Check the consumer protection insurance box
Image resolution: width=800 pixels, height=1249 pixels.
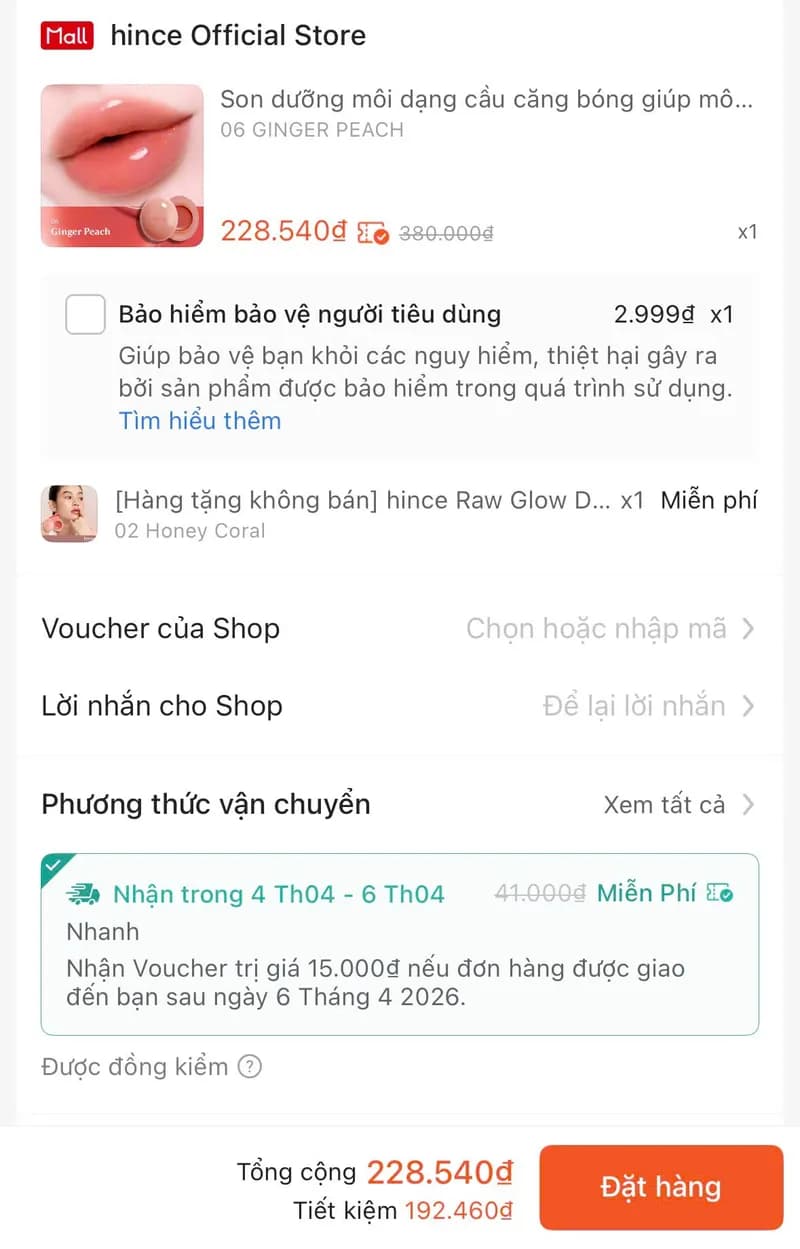pyautogui.click(x=85, y=314)
